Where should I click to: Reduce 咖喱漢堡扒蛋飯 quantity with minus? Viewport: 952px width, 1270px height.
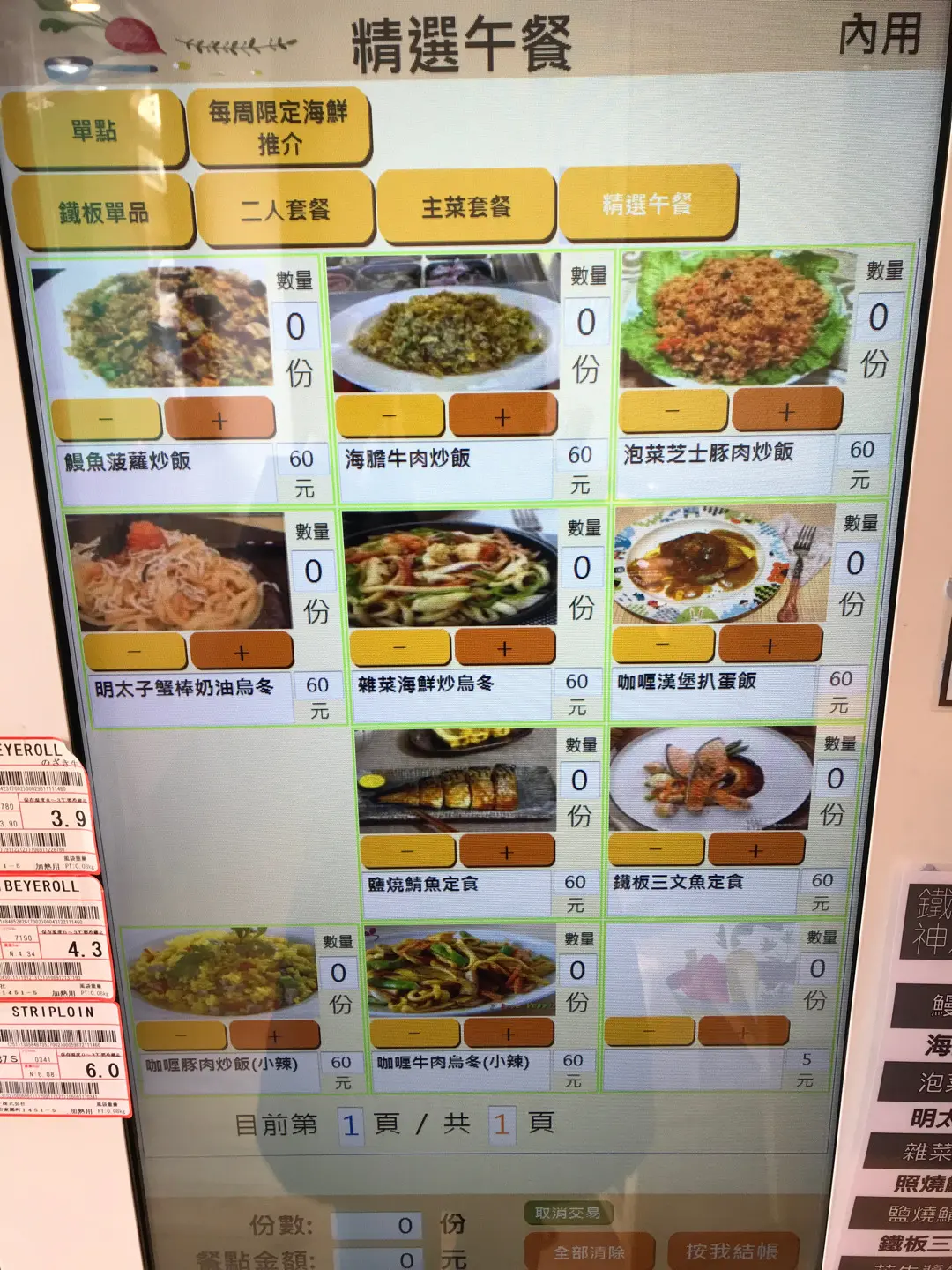click(x=663, y=645)
